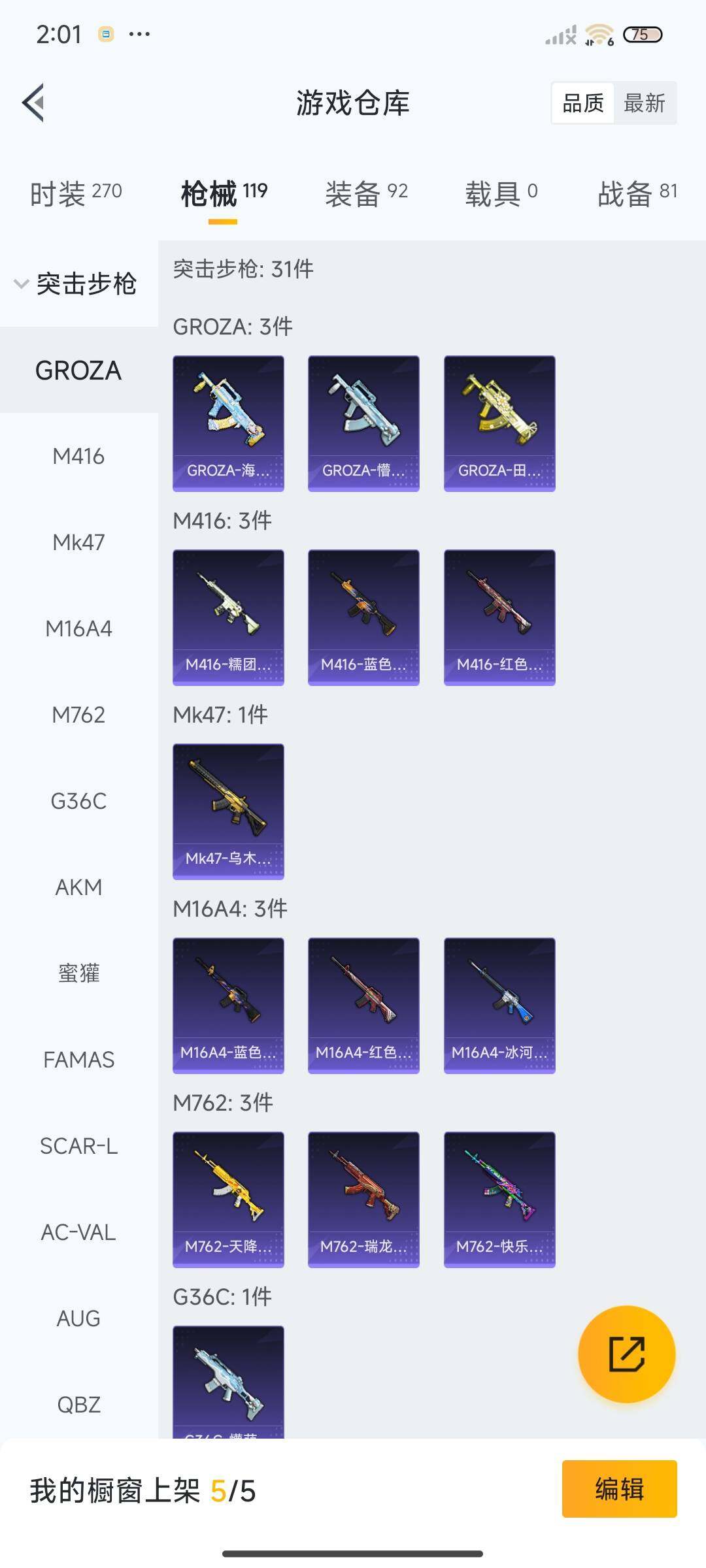Open the 载具 tab
Image resolution: width=706 pixels, height=1568 pixels.
(501, 193)
